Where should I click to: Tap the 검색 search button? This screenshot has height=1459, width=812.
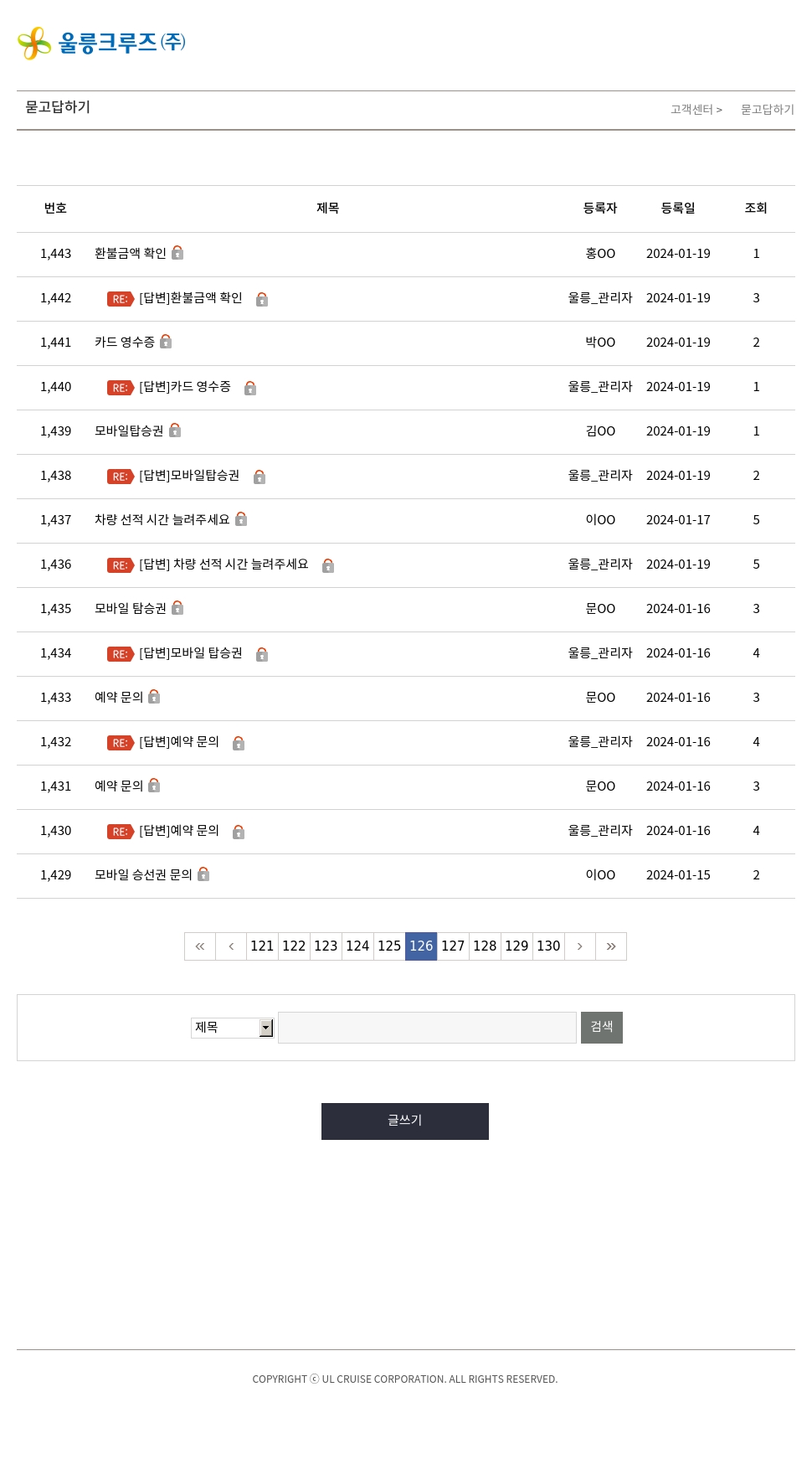click(602, 1028)
